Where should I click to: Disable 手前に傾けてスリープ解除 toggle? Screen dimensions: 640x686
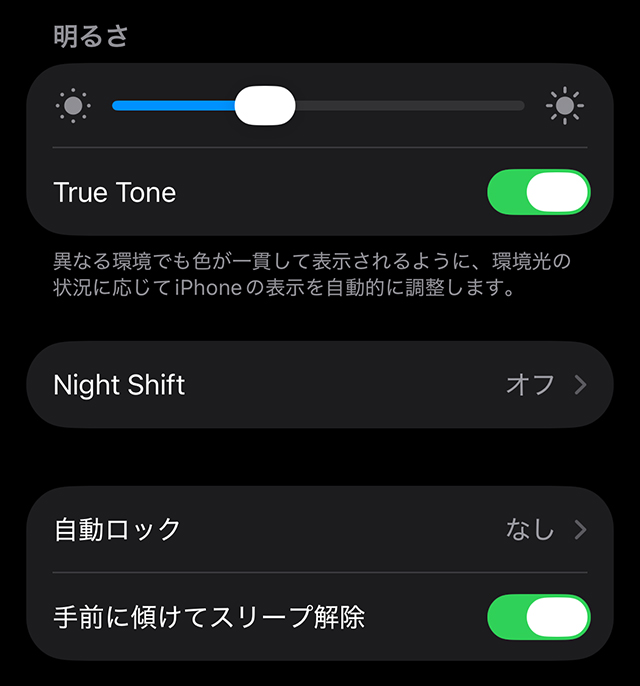point(538,617)
